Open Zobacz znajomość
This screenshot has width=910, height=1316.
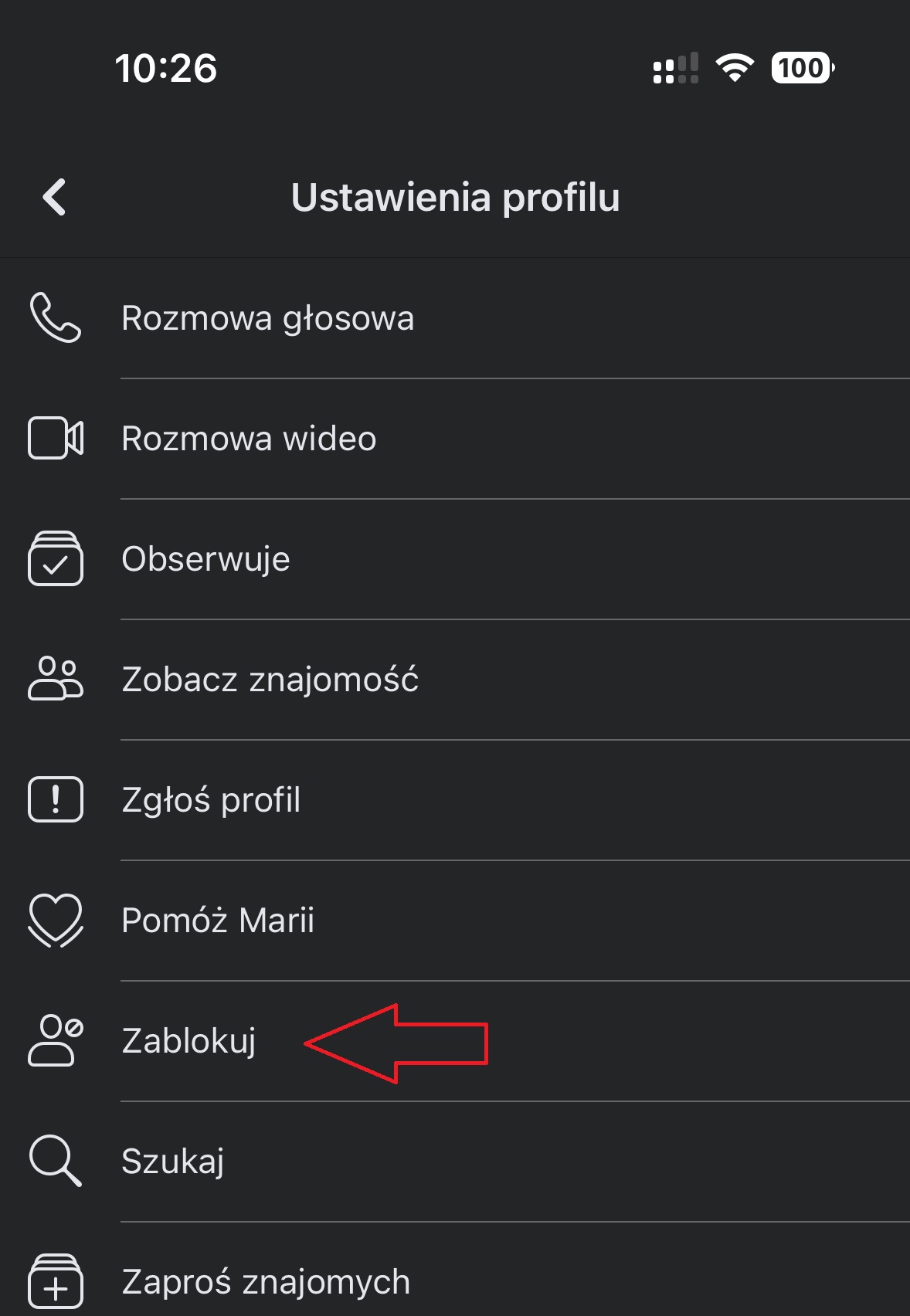[270, 680]
